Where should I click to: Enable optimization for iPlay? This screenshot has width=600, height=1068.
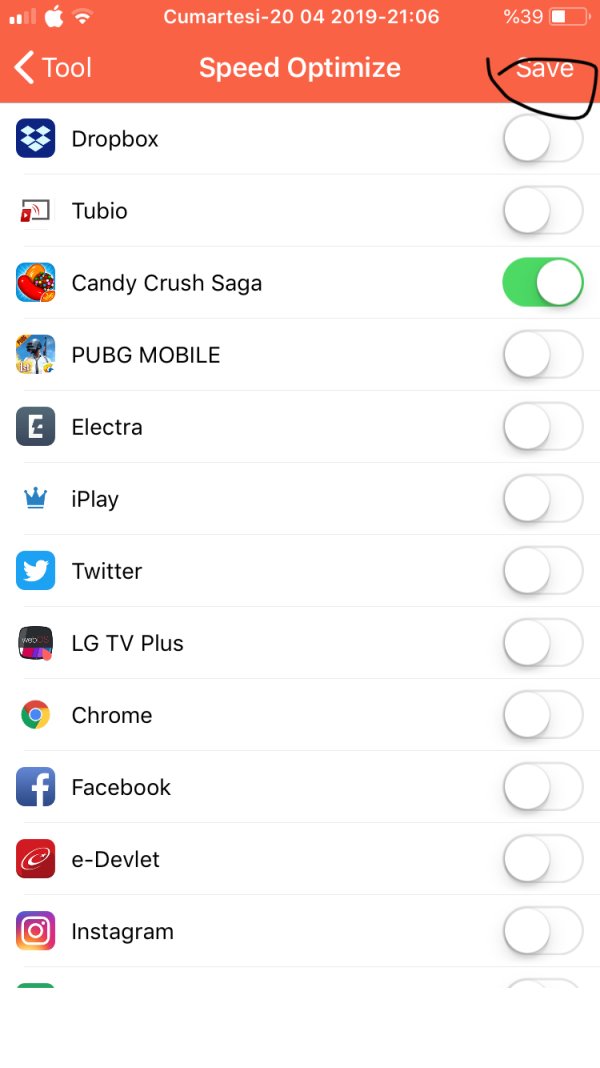pyautogui.click(x=542, y=499)
